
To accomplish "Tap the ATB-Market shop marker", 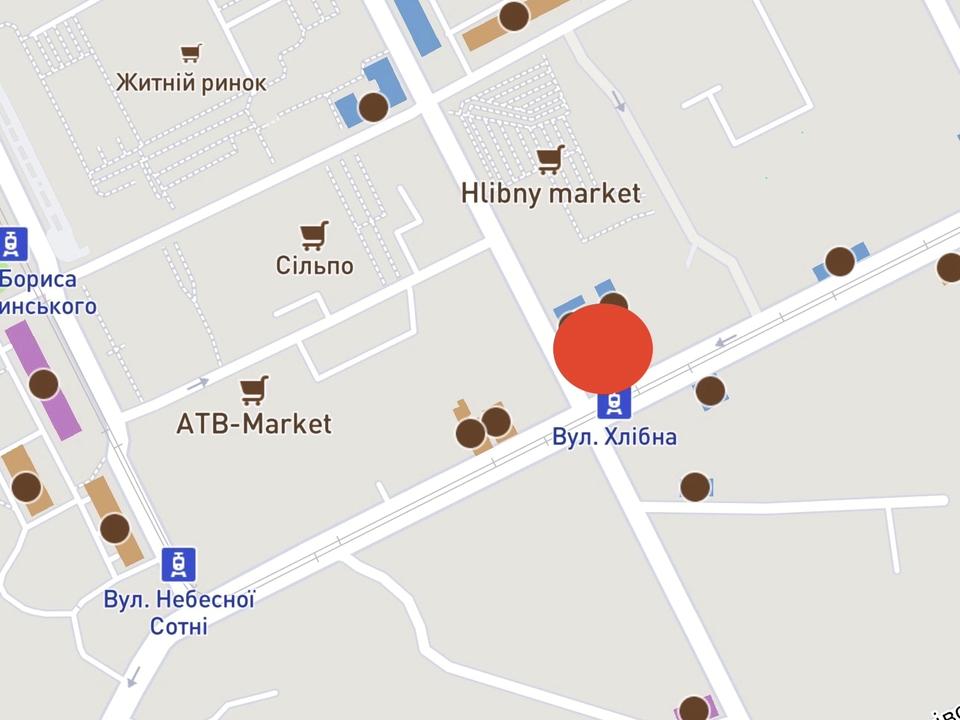I will (254, 390).
